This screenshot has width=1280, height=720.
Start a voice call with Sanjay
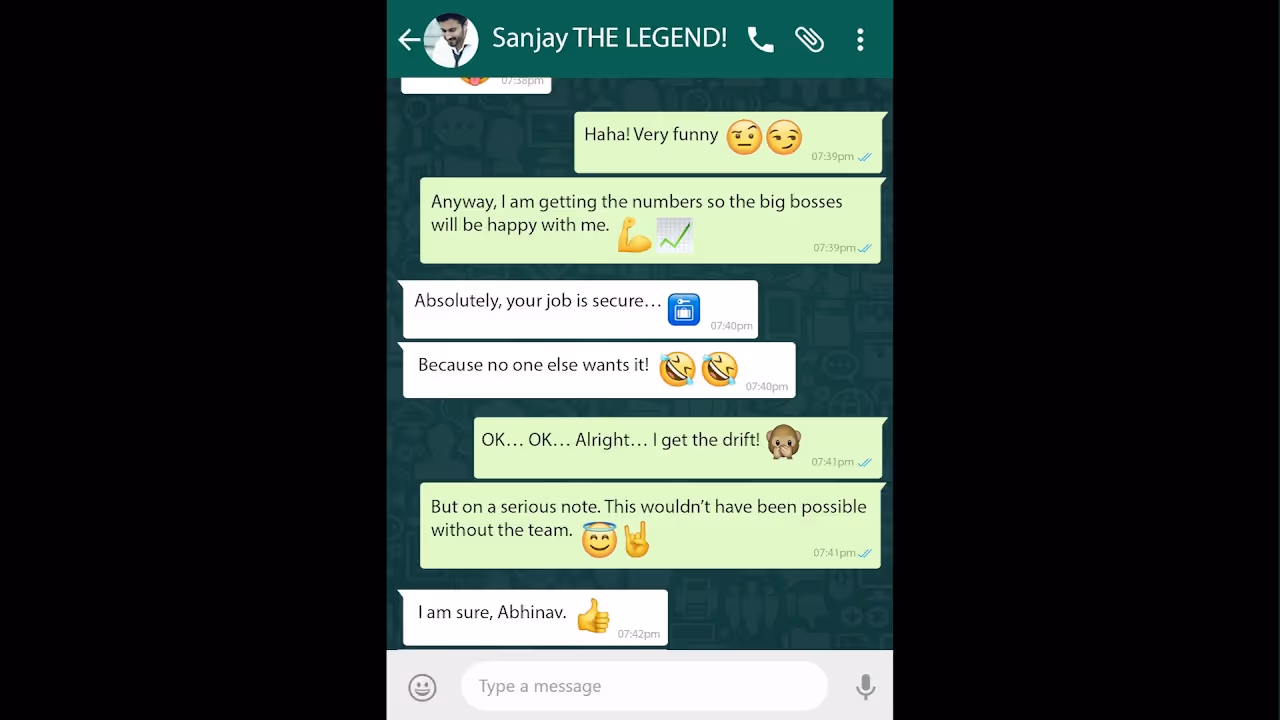click(x=761, y=40)
